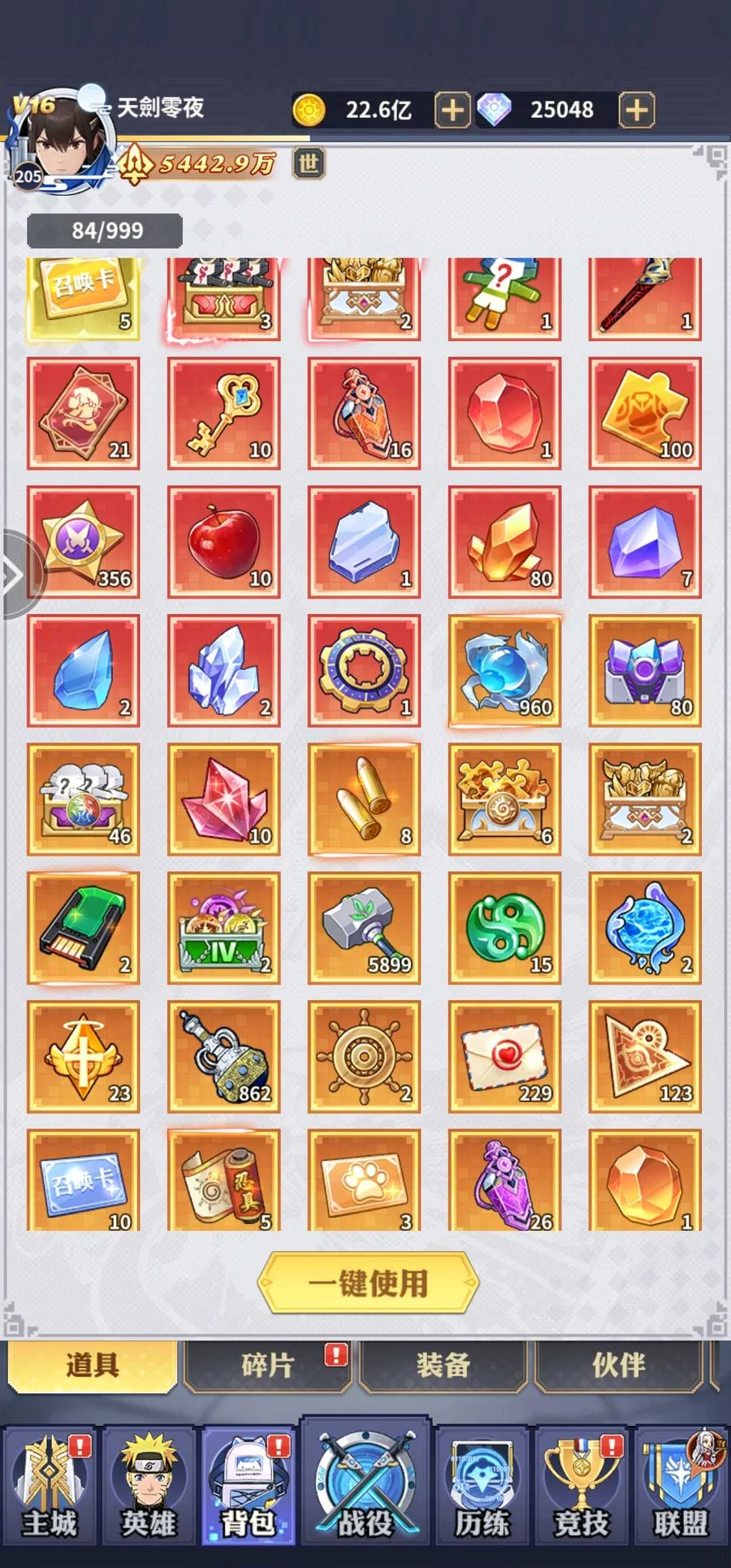This screenshot has width=731, height=1568.
Task: Select the golden key item with 10
Action: 224,414
